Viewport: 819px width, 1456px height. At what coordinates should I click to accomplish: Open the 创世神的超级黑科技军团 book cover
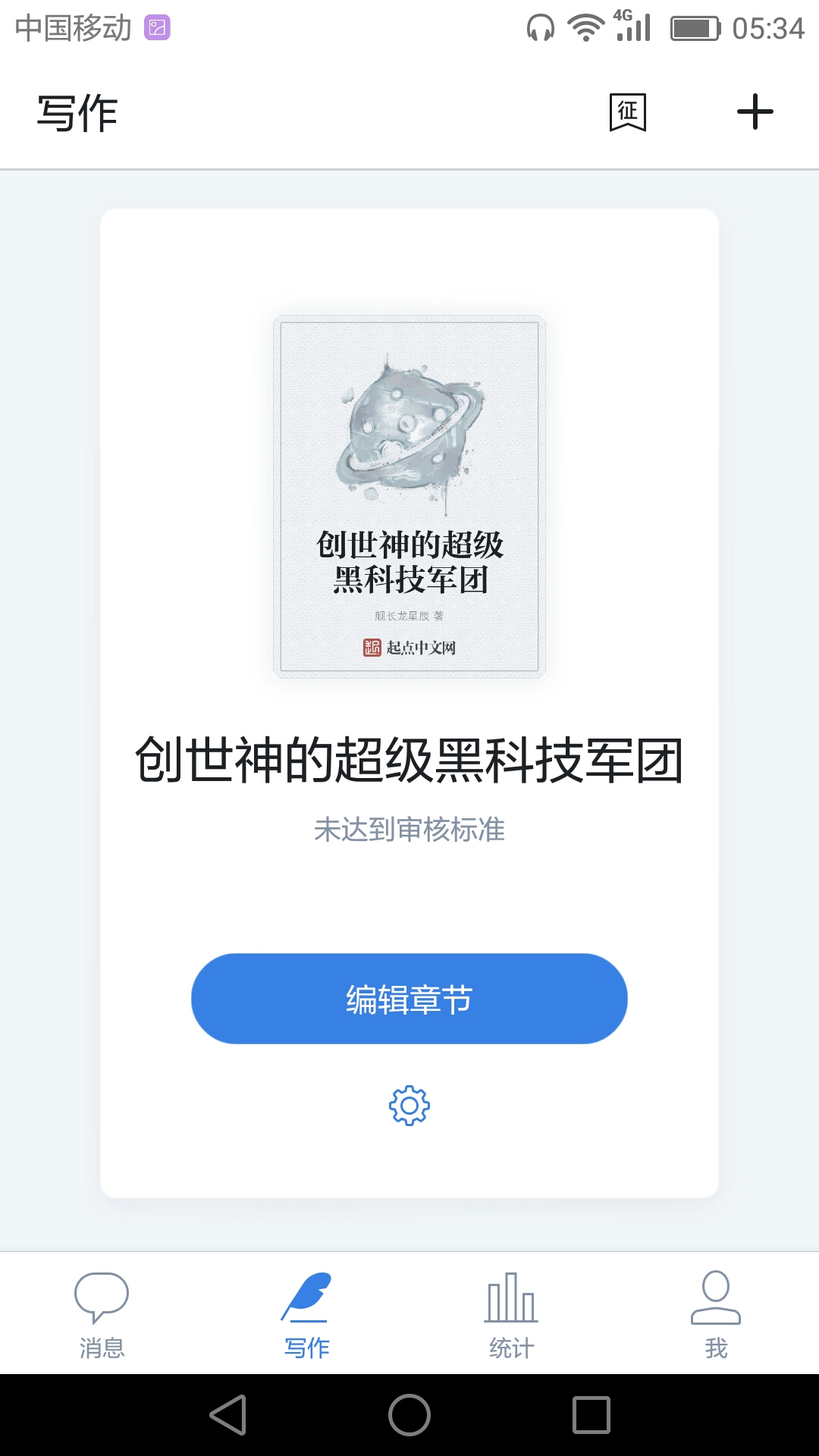click(x=409, y=496)
